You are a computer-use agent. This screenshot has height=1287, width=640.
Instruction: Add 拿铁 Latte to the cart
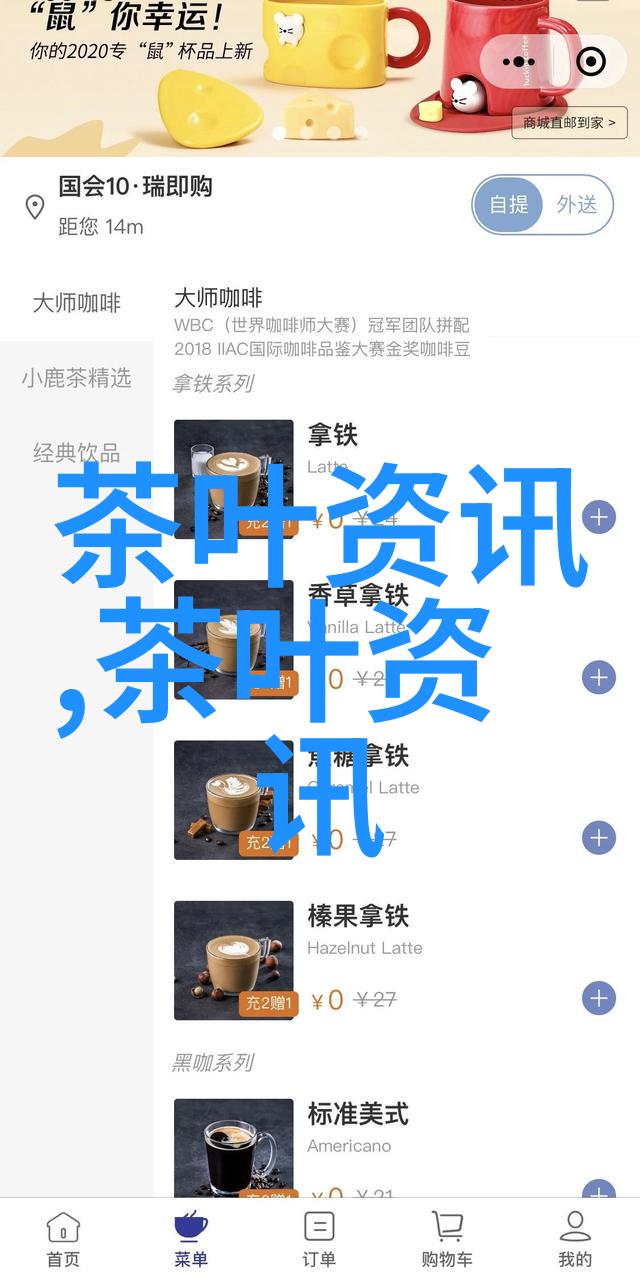pyautogui.click(x=598, y=517)
